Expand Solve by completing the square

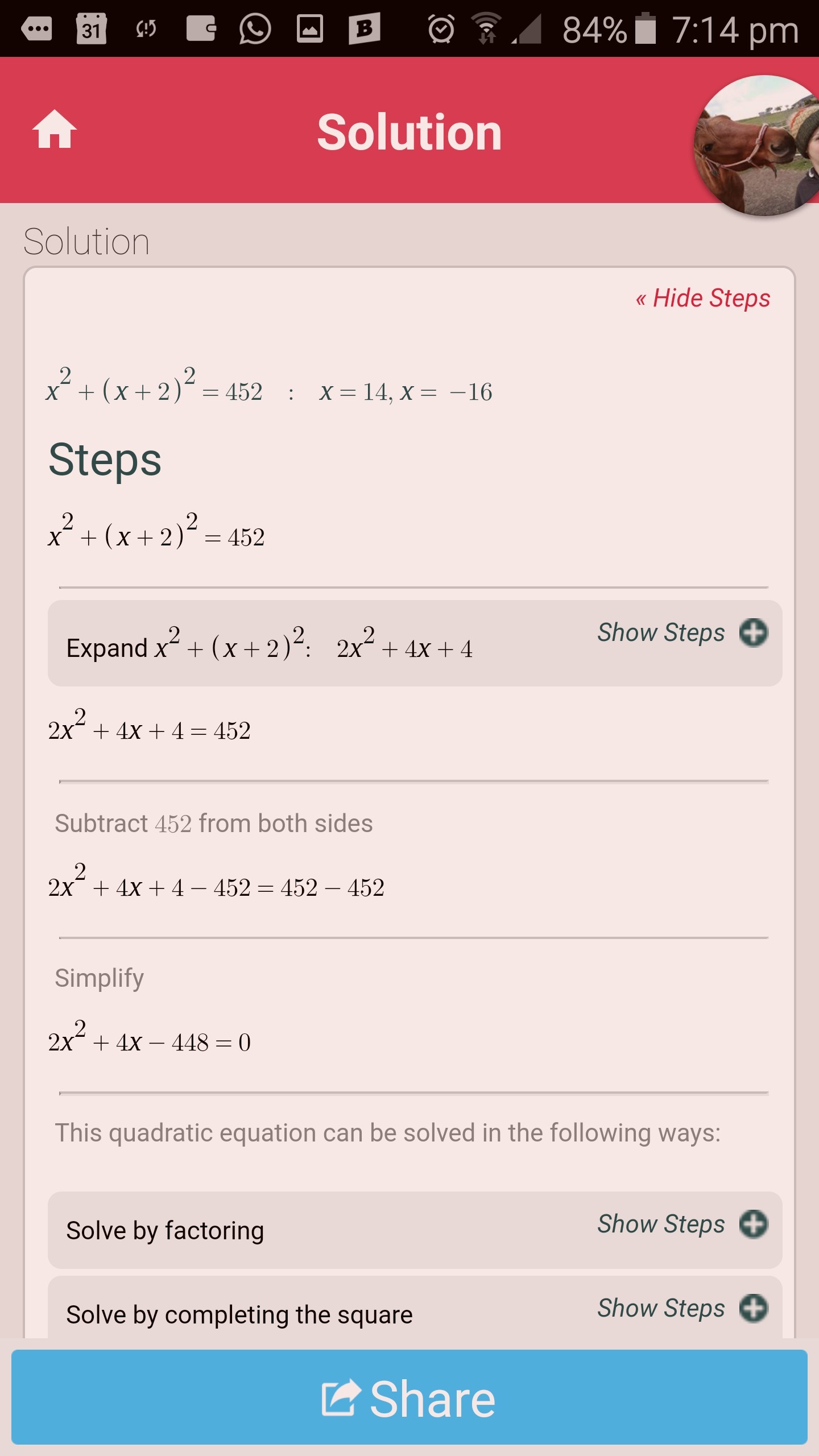(682, 1308)
